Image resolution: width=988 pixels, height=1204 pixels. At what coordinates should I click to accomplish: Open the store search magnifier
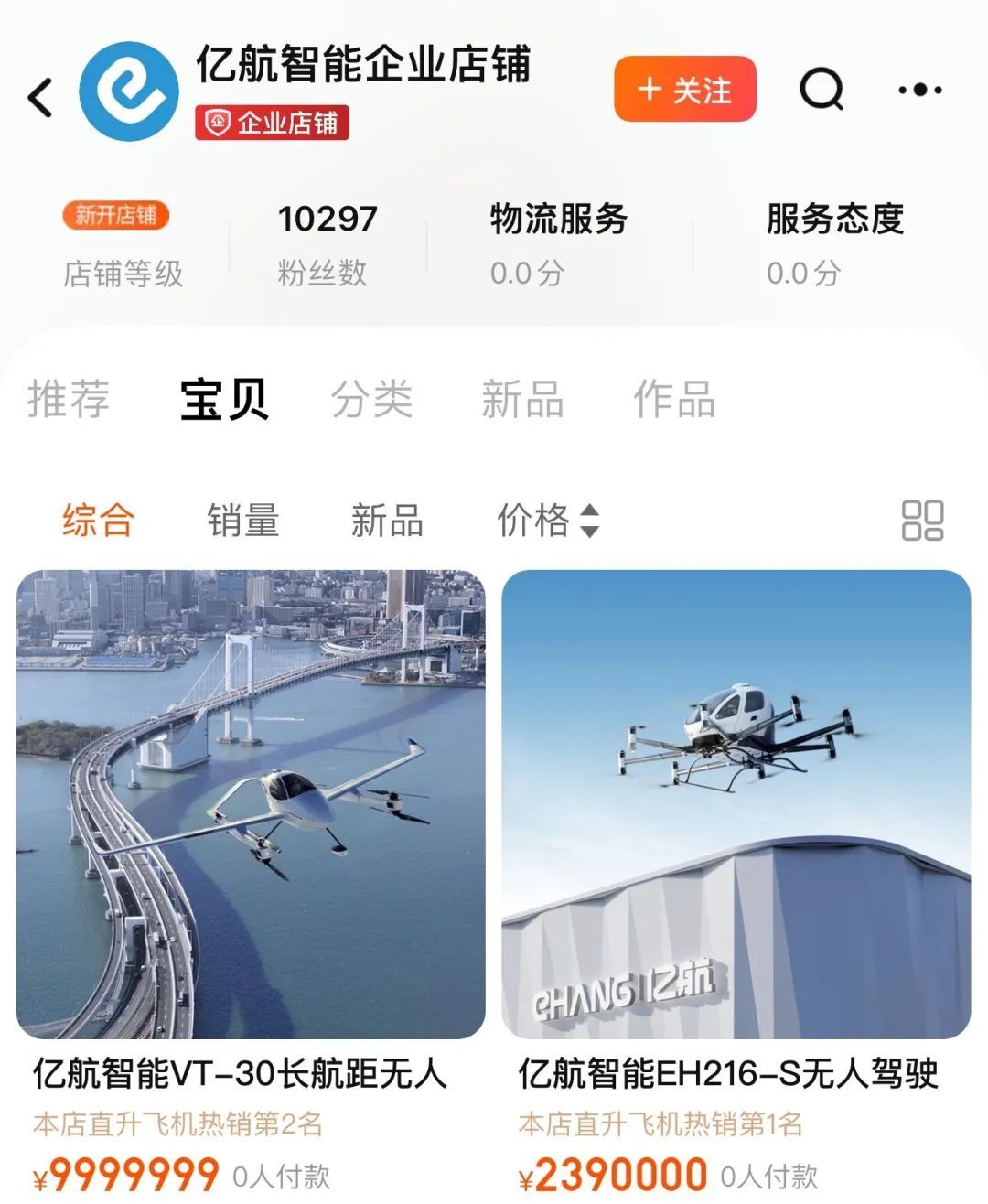pyautogui.click(x=822, y=90)
